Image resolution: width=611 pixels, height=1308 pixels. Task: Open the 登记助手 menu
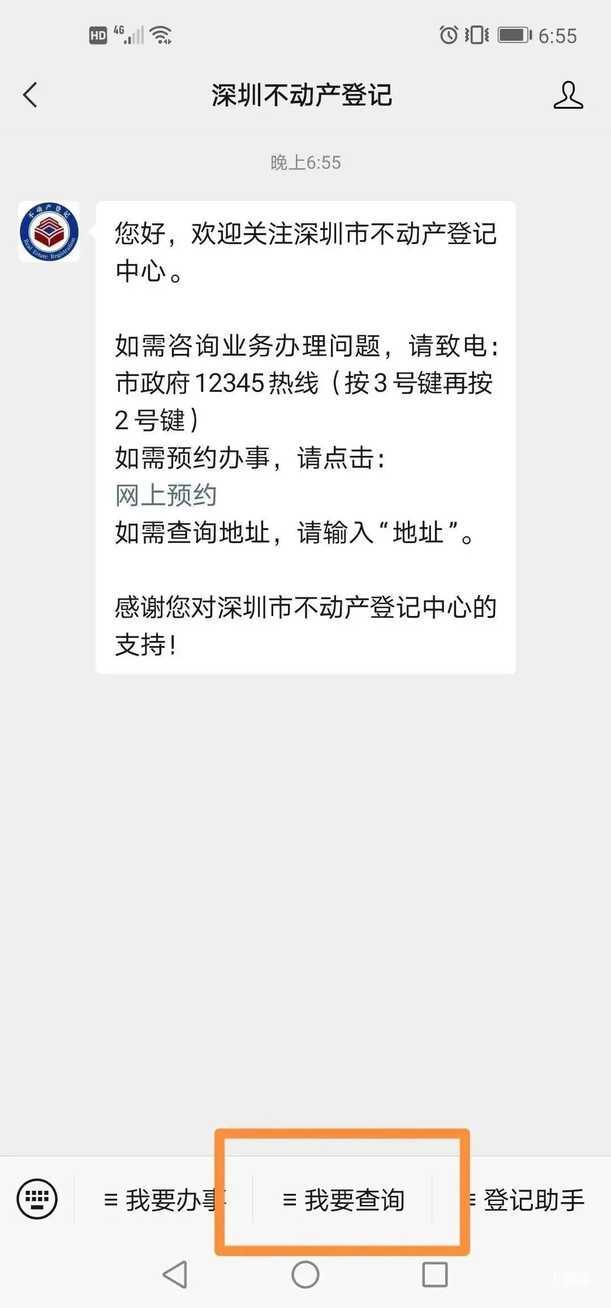tap(523, 1199)
